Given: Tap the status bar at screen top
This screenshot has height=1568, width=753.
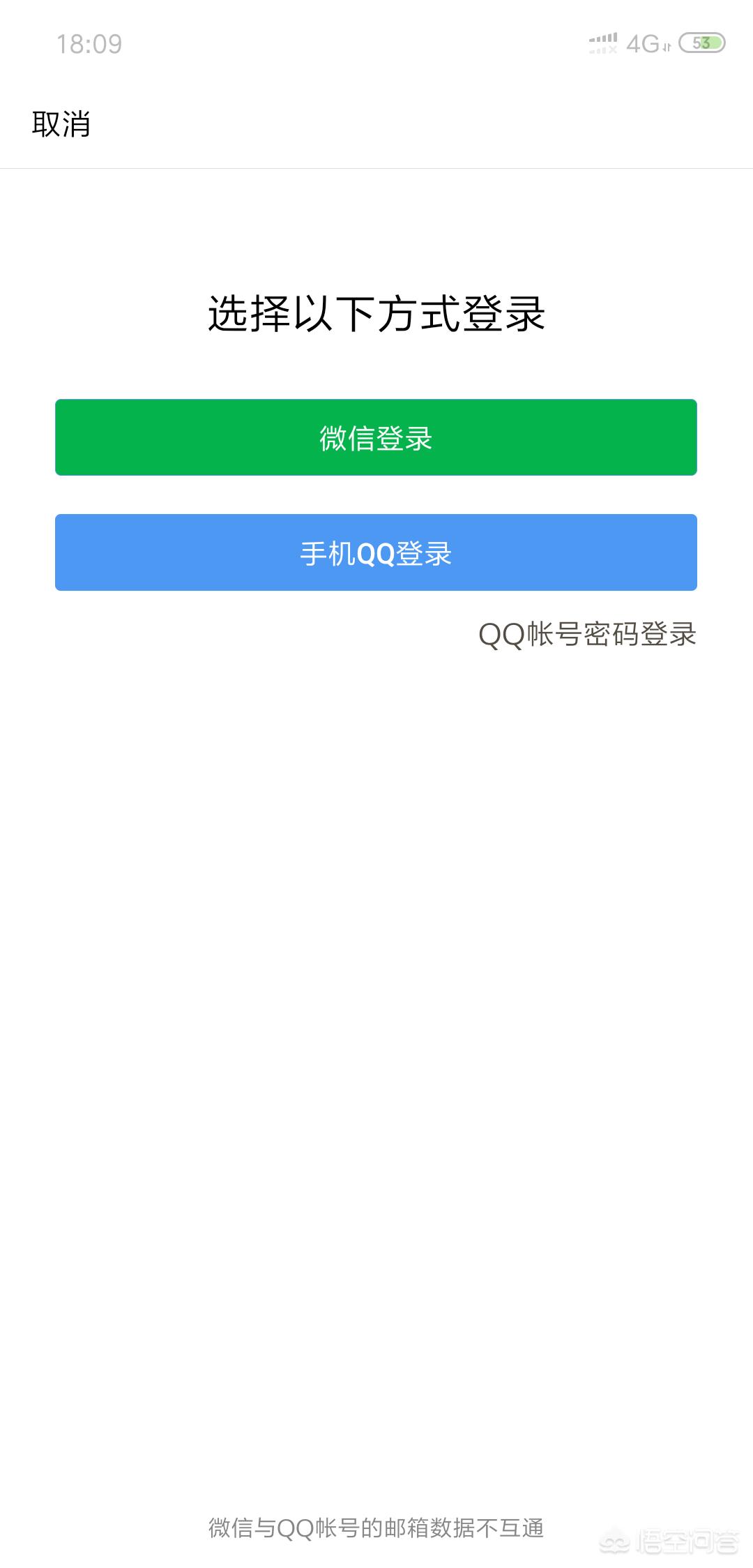Looking at the screenshot, I should [x=376, y=42].
